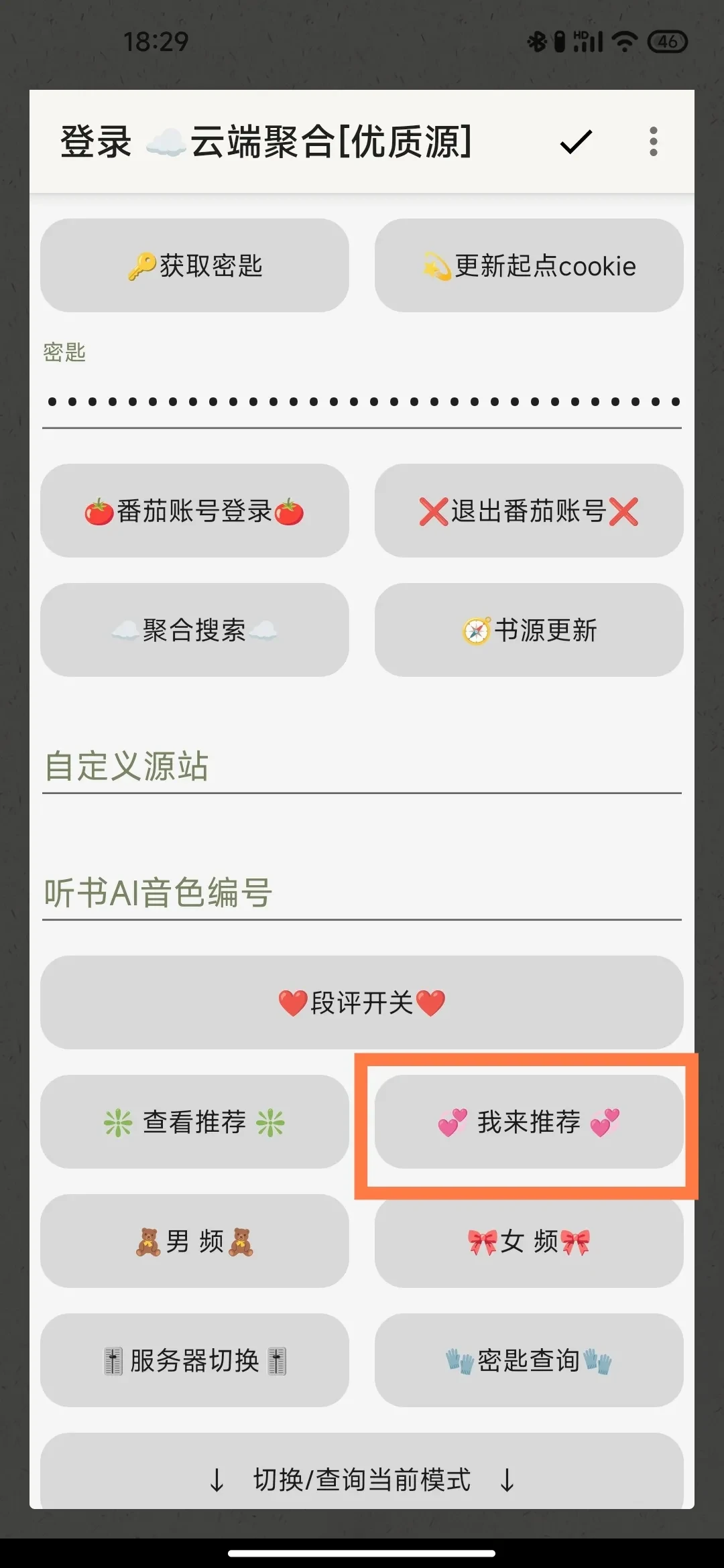The height and width of the screenshot is (1568, 724).
Task: Open the three-dot overflow menu
Action: pyautogui.click(x=654, y=141)
